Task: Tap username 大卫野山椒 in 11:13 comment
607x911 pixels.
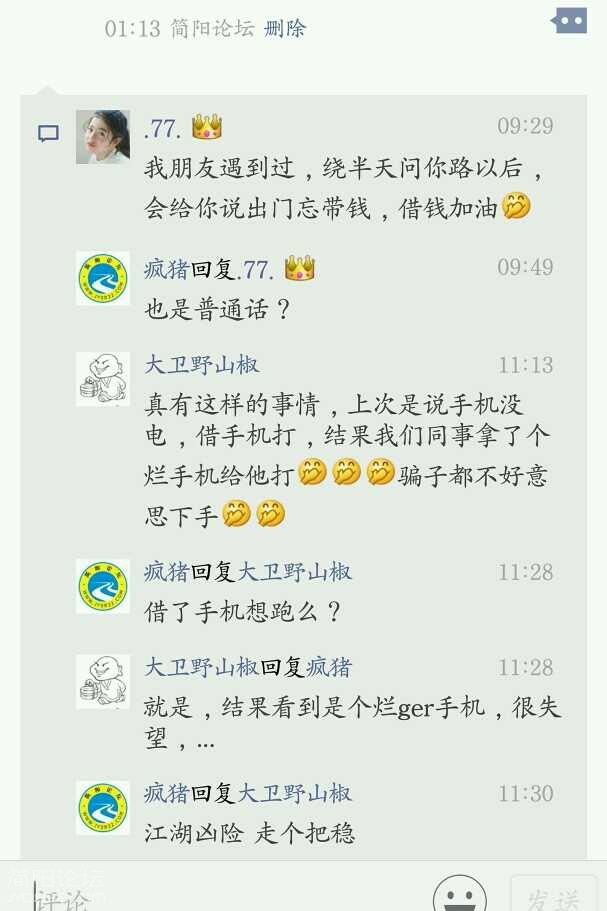Action: click(x=201, y=365)
